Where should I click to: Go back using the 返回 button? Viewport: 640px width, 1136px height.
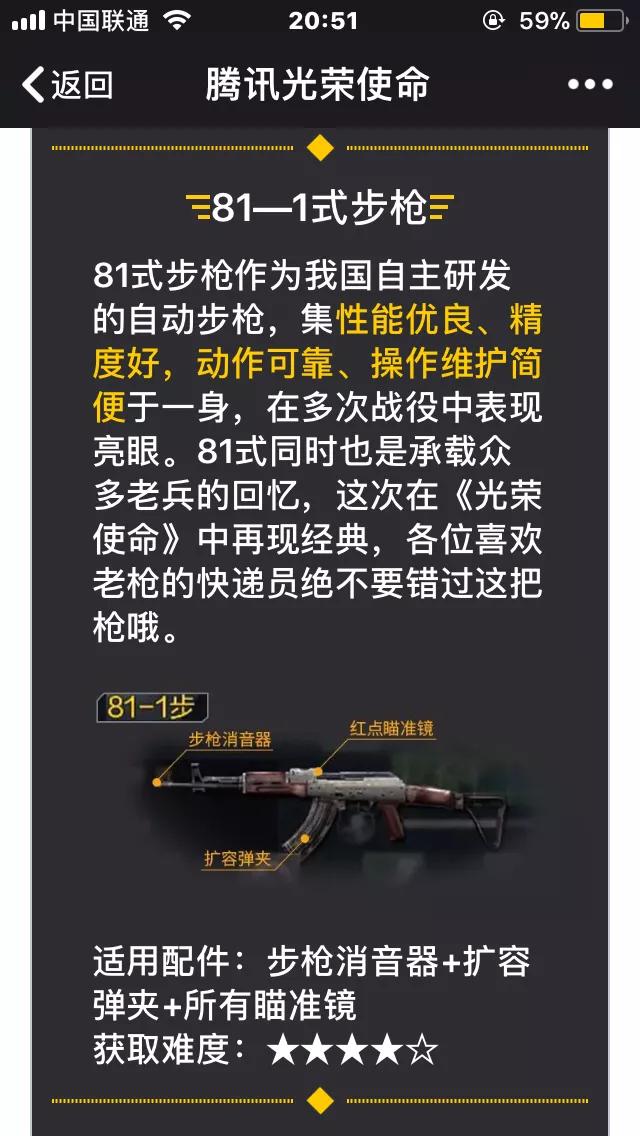click(67, 84)
